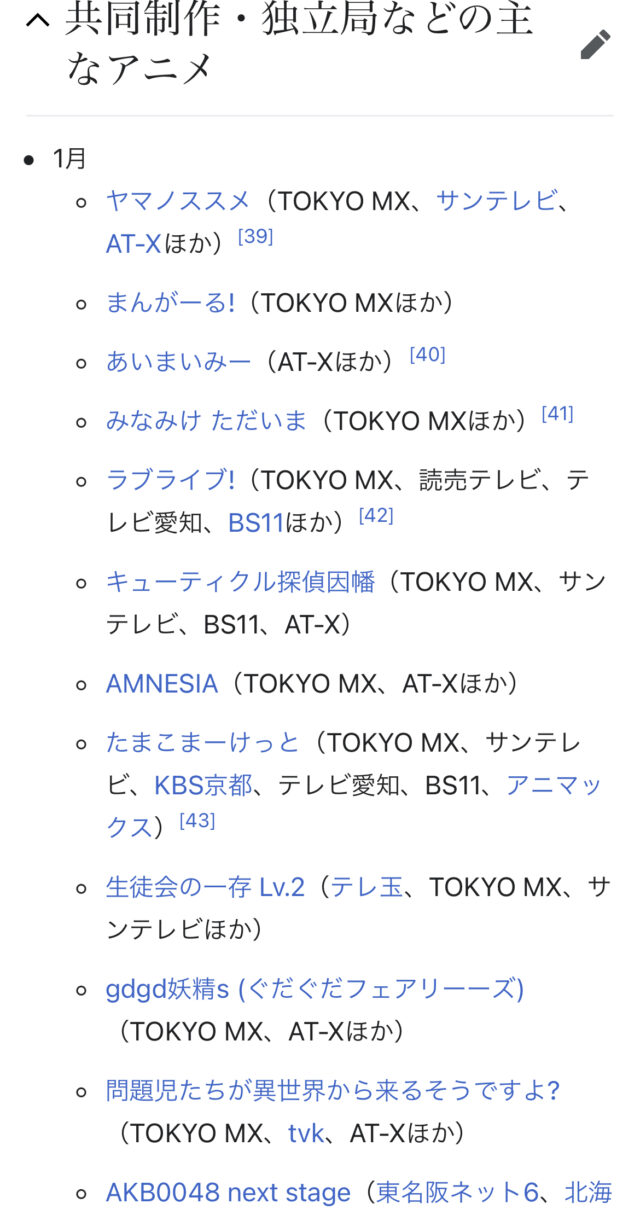Open the あいまいみー article
Viewport: 640px width, 1221px height.
pyautogui.click(x=178, y=361)
